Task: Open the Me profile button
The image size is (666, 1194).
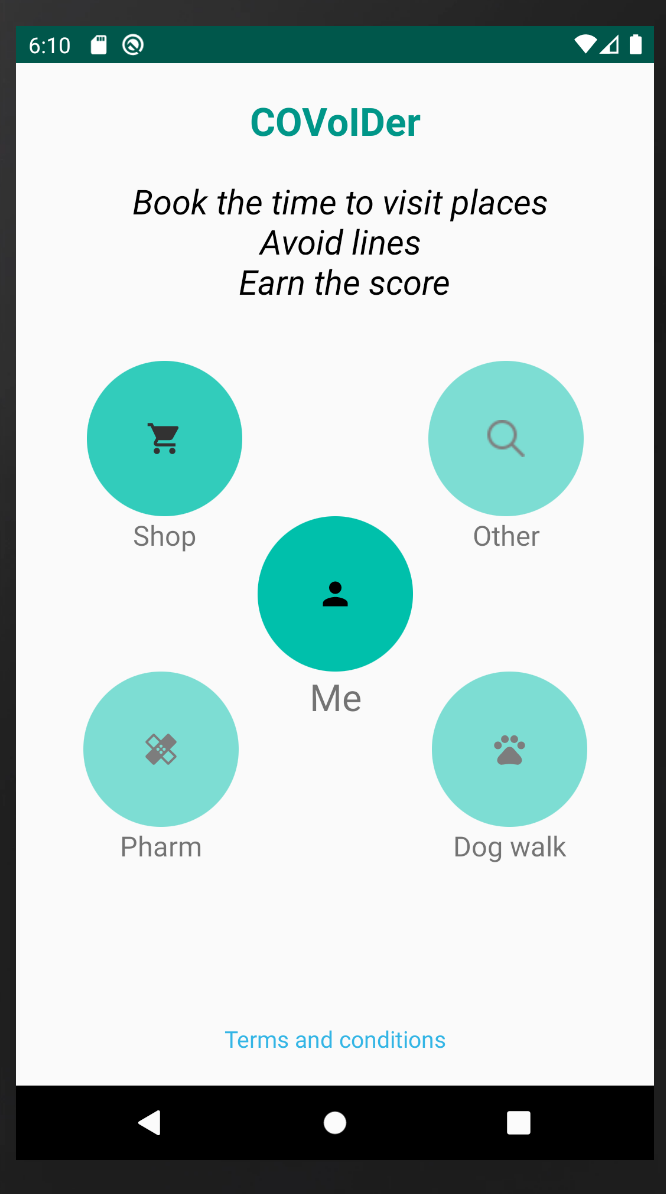Action: 335,594
